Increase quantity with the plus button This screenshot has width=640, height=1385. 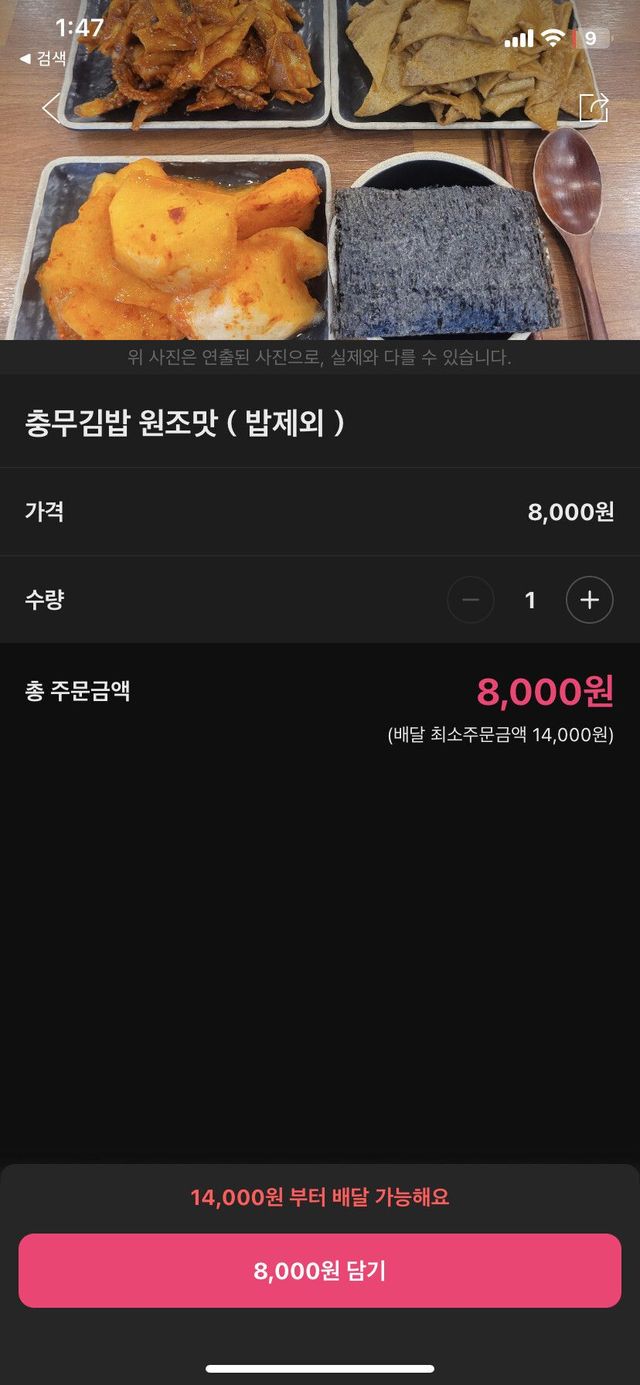[x=589, y=600]
